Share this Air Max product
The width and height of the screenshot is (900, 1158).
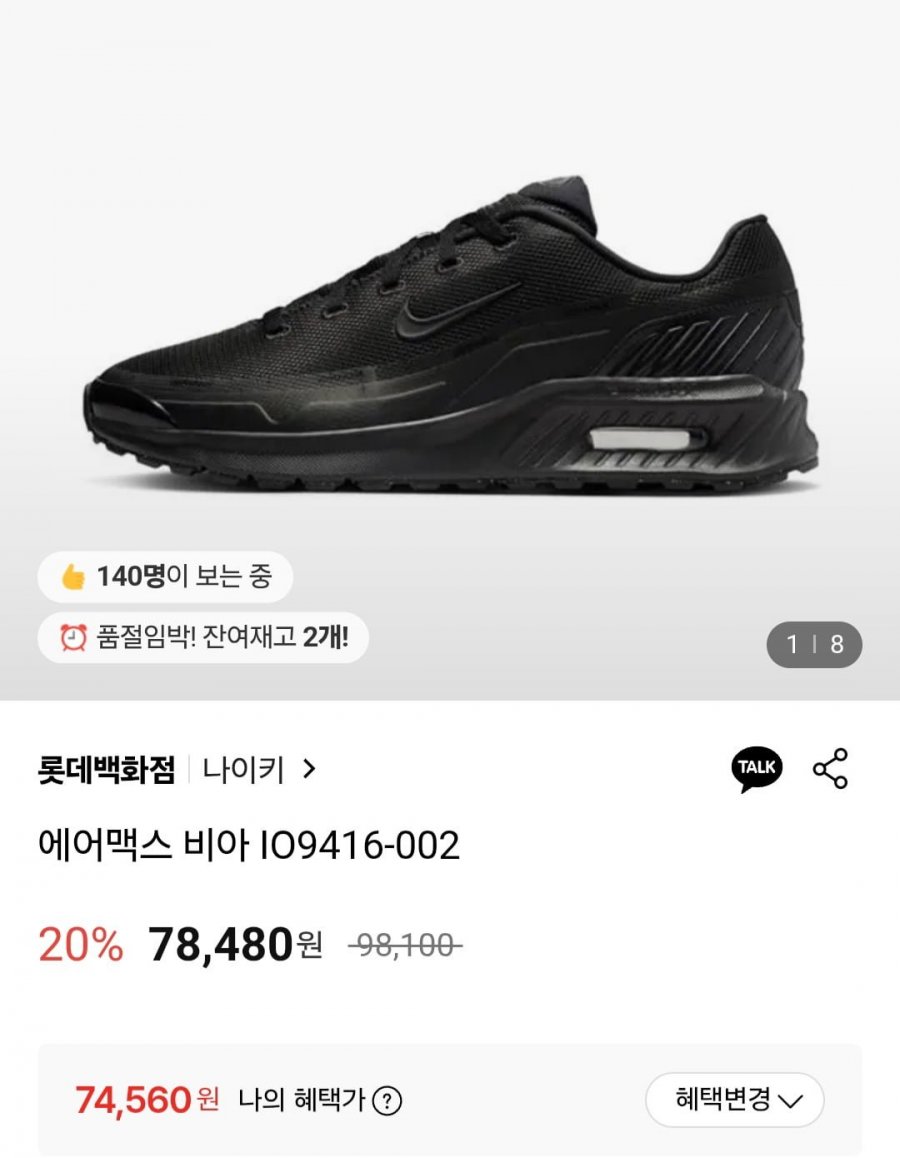(x=830, y=769)
